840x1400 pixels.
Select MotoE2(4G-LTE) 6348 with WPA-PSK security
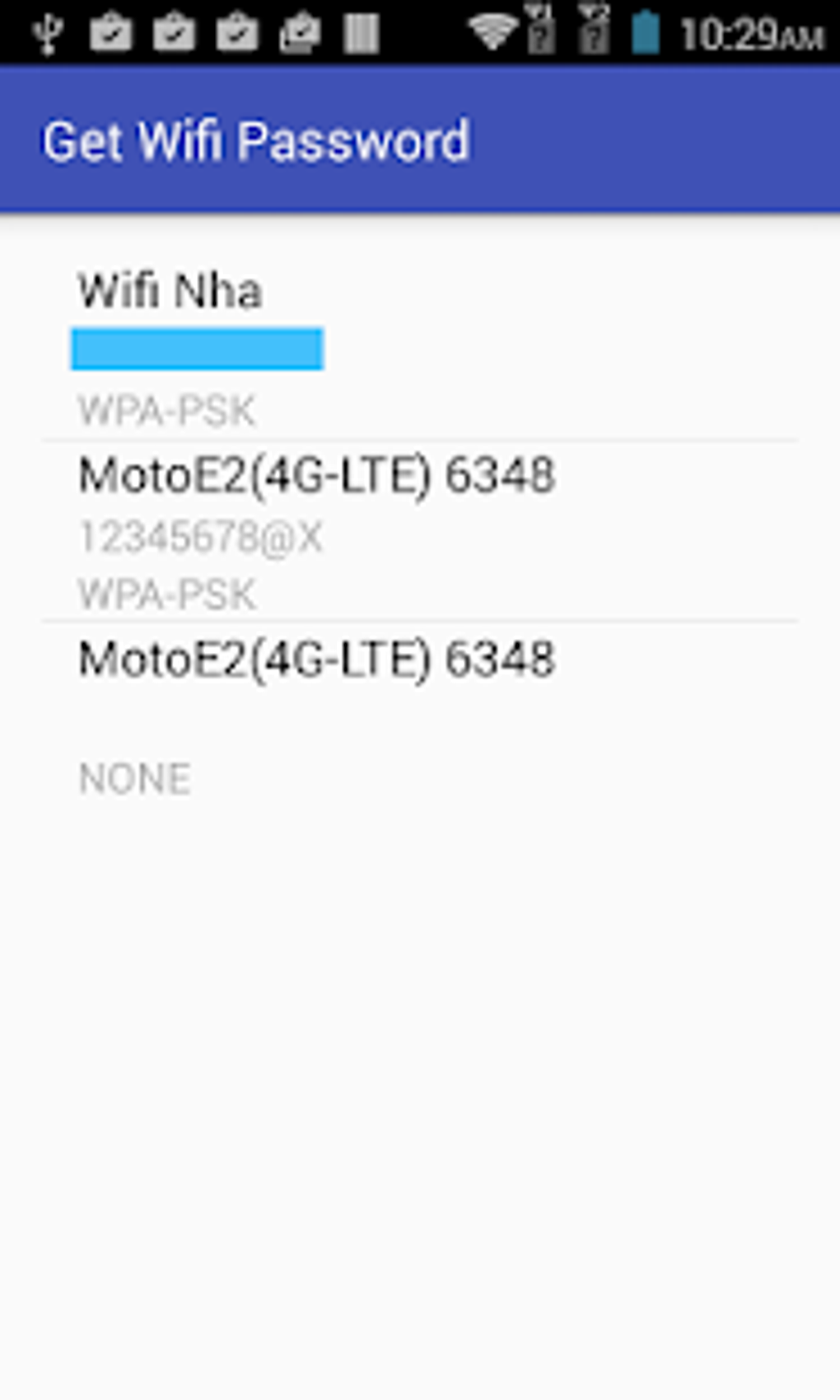point(420,531)
